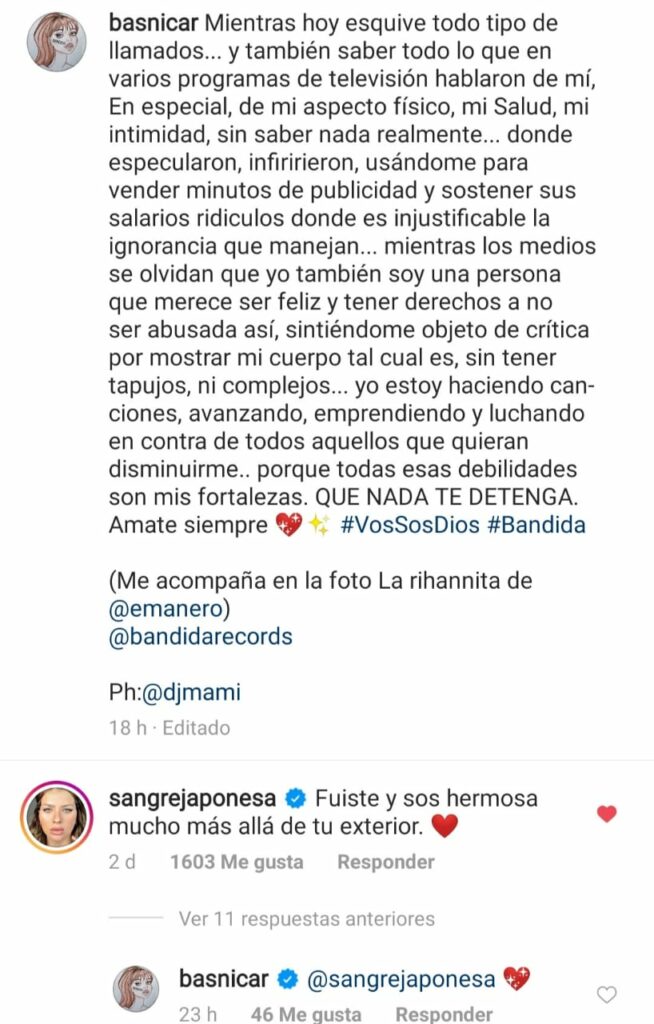Screen dimensions: 654x1024
Task: Open sangrejaponesa's profile avatar
Action: [x=55, y=817]
